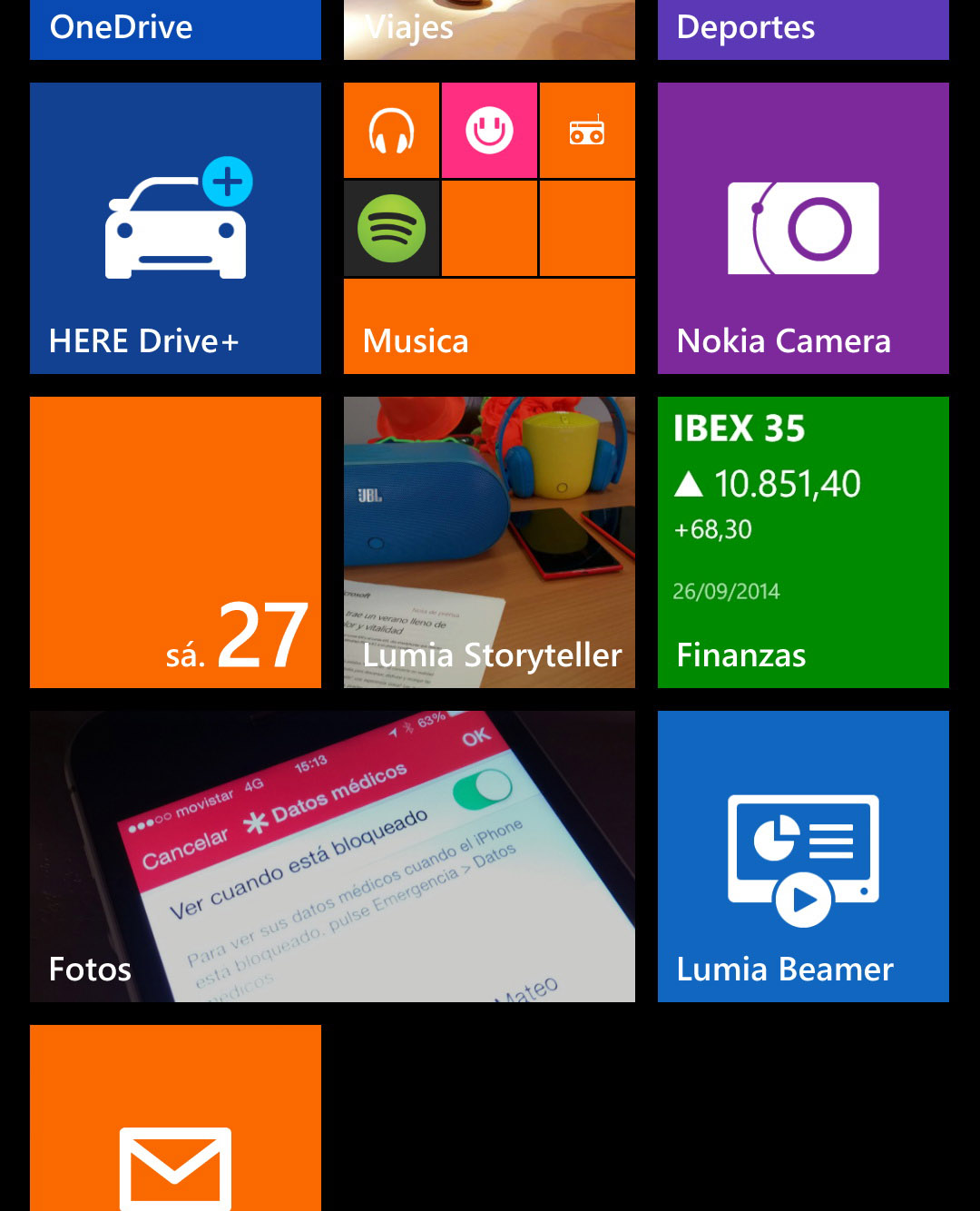Open Spotify in the Musica folder
Image resolution: width=980 pixels, height=1211 pixels.
(391, 228)
